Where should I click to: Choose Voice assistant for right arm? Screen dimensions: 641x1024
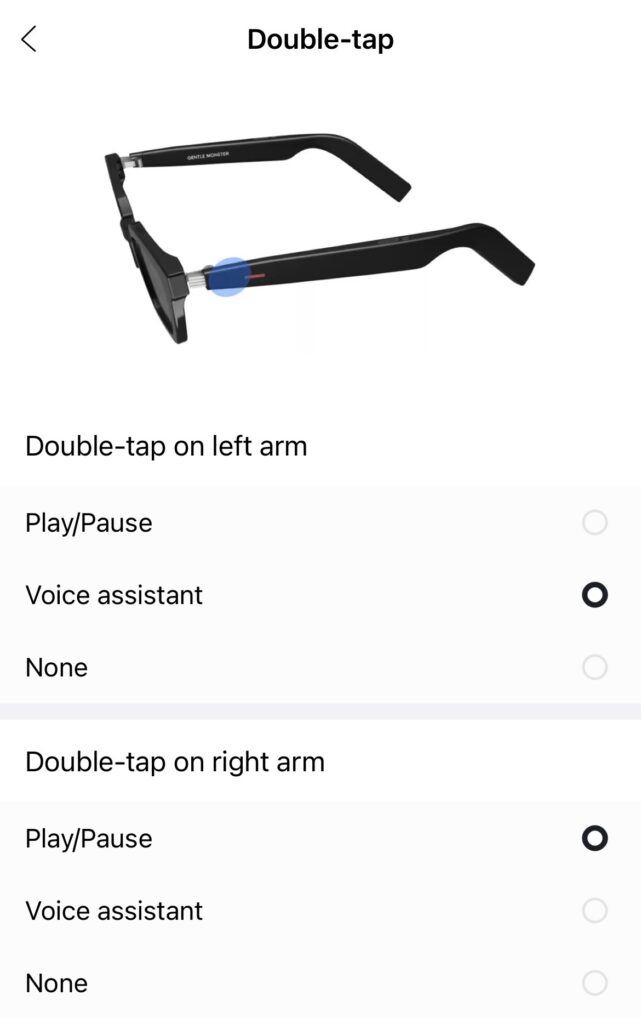pos(594,910)
